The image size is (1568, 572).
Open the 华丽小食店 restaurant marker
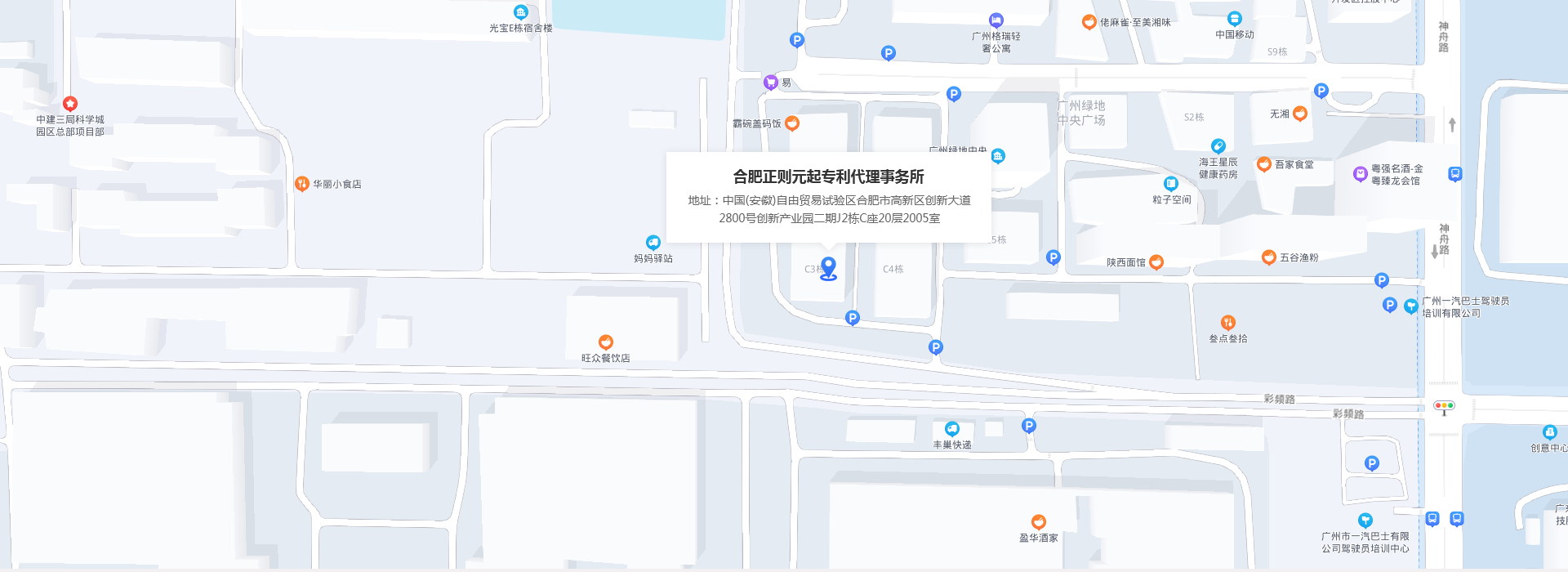301,184
